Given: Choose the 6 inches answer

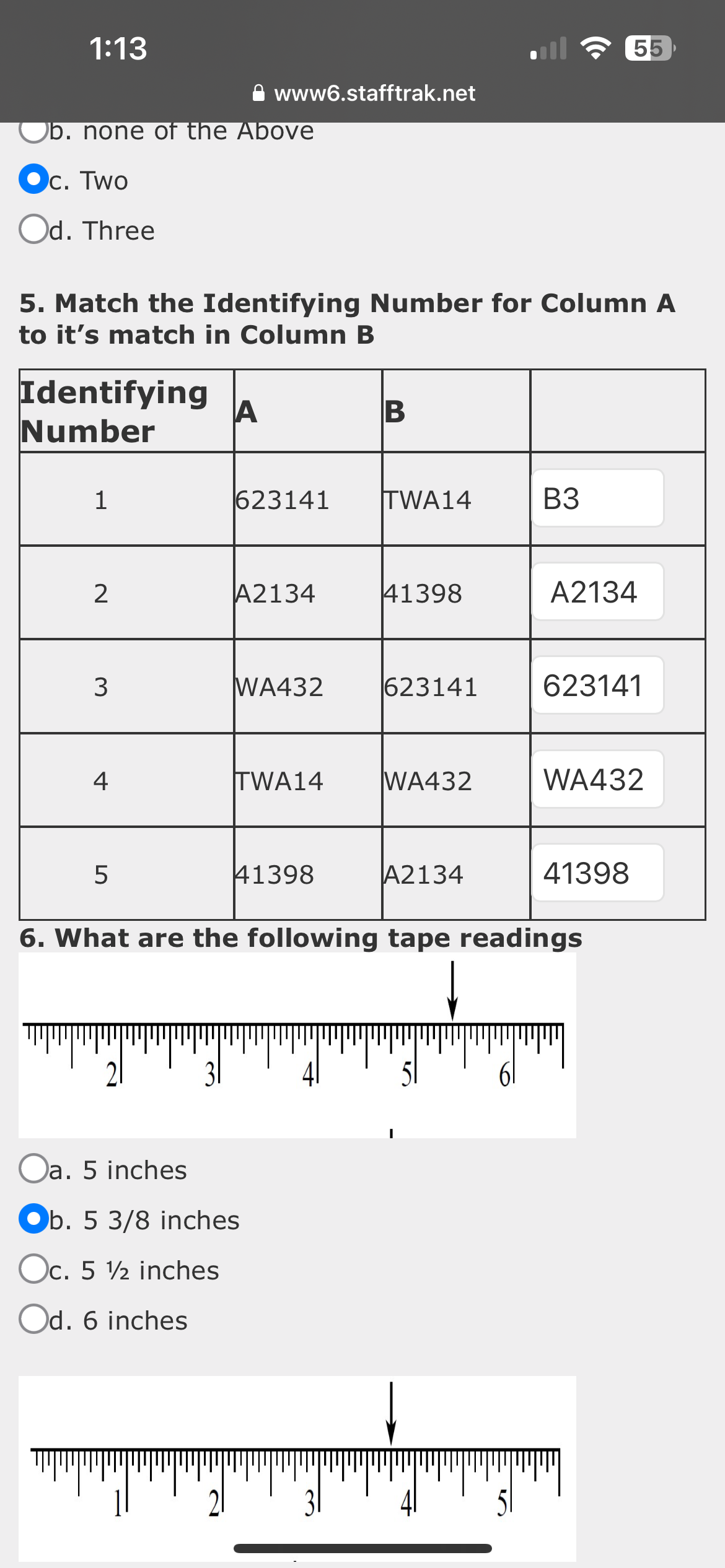Looking at the screenshot, I should click(34, 1320).
